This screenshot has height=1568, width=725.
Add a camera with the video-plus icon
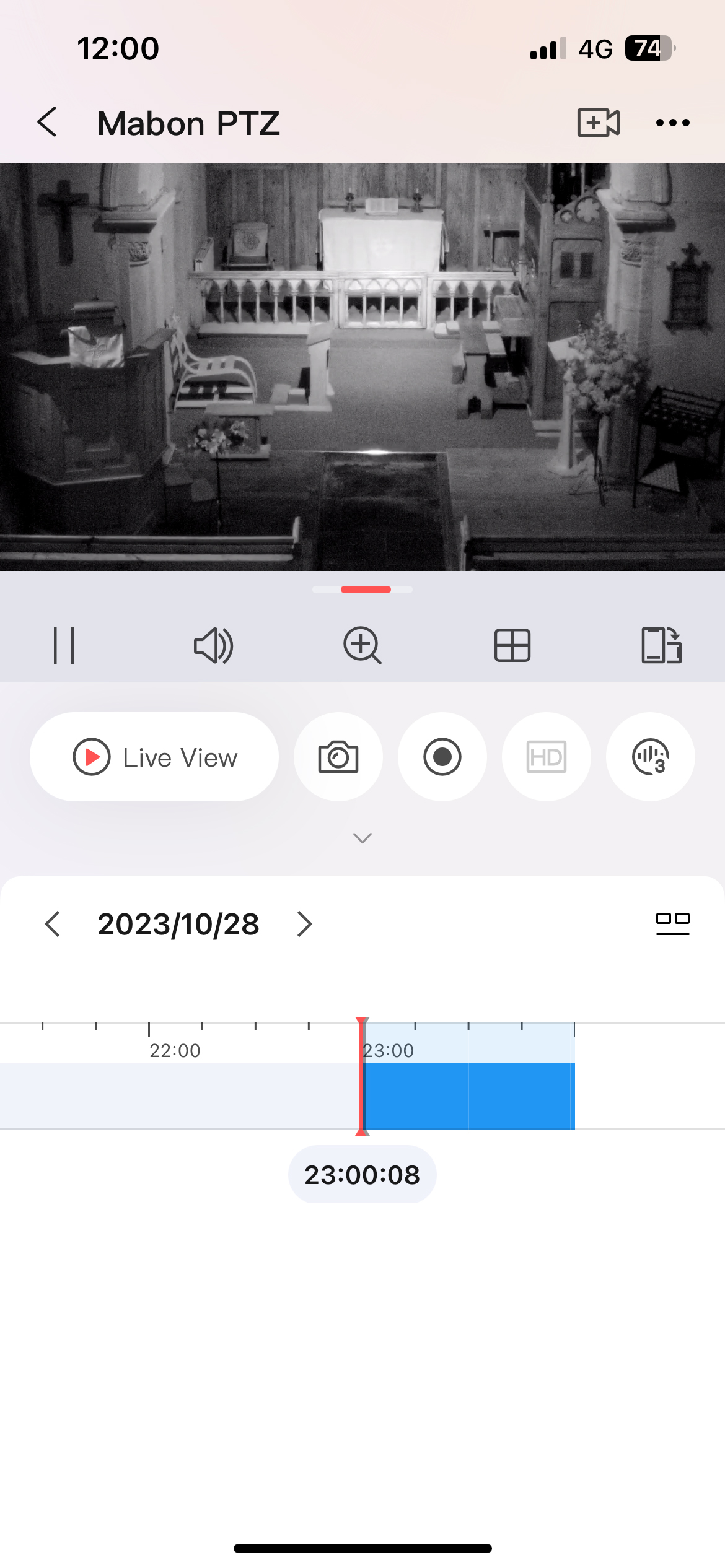pos(598,122)
